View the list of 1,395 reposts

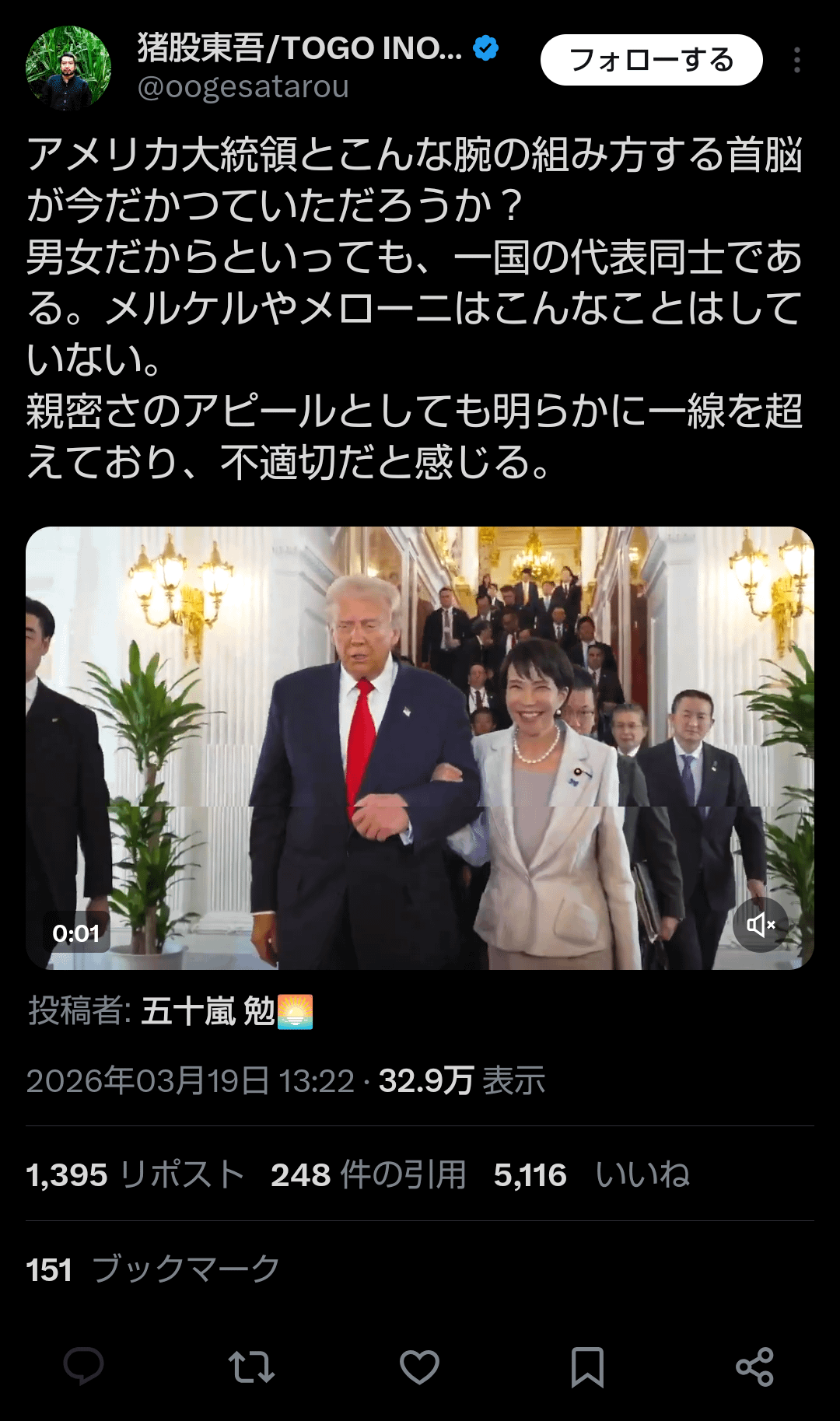135,1174
